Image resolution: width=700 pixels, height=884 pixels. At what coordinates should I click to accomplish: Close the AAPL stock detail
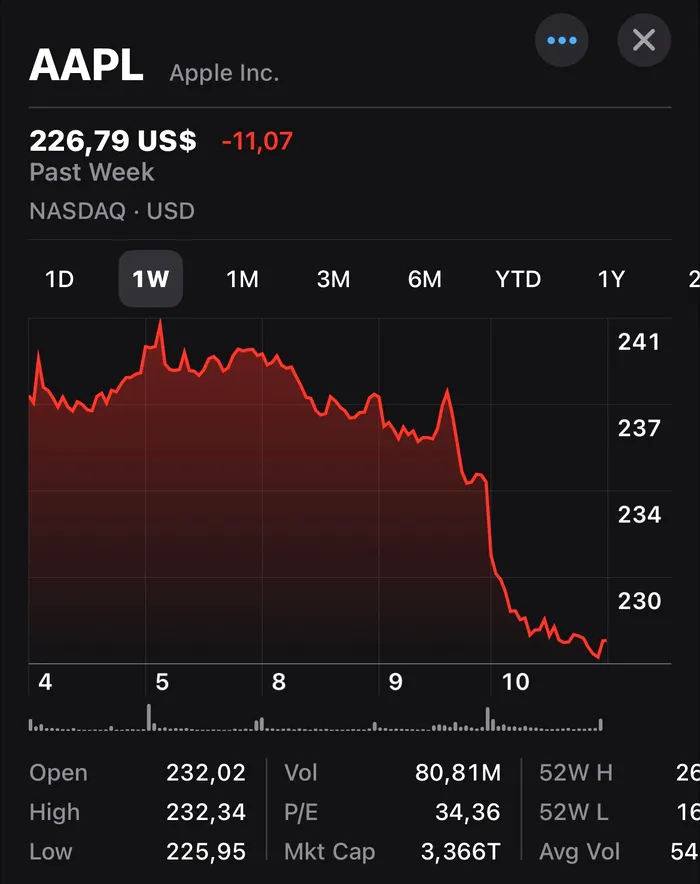[x=644, y=41]
